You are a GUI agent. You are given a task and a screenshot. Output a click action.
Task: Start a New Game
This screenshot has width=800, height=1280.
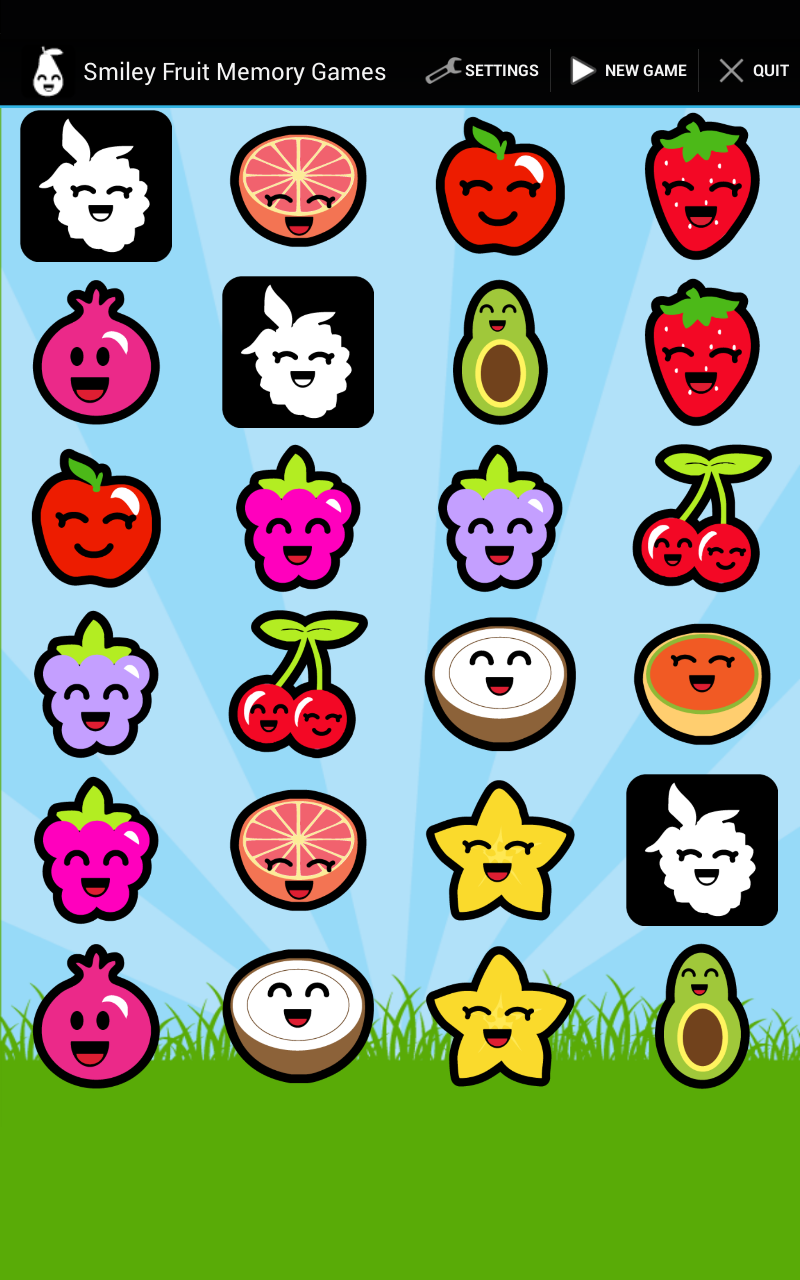point(628,70)
